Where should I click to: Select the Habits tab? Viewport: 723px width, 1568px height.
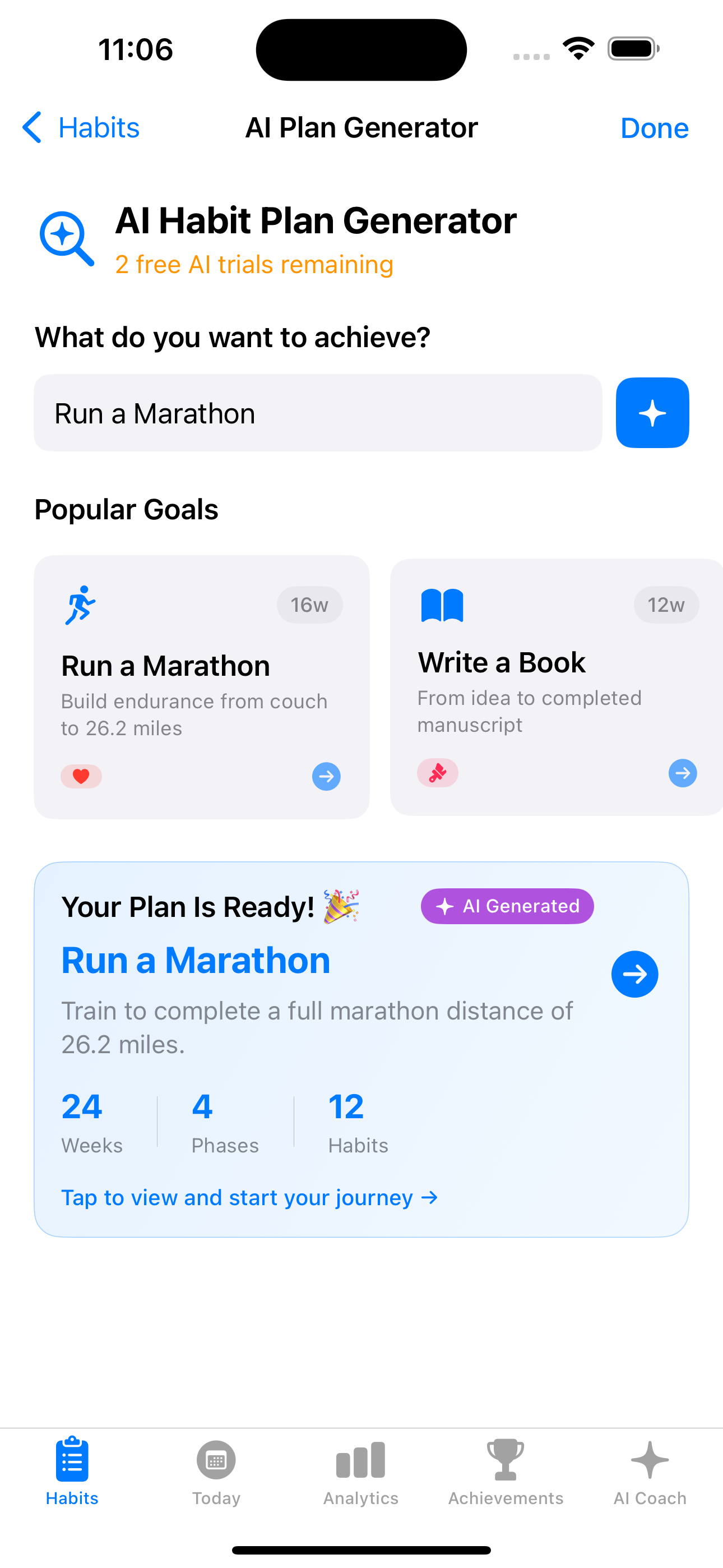pyautogui.click(x=72, y=1471)
